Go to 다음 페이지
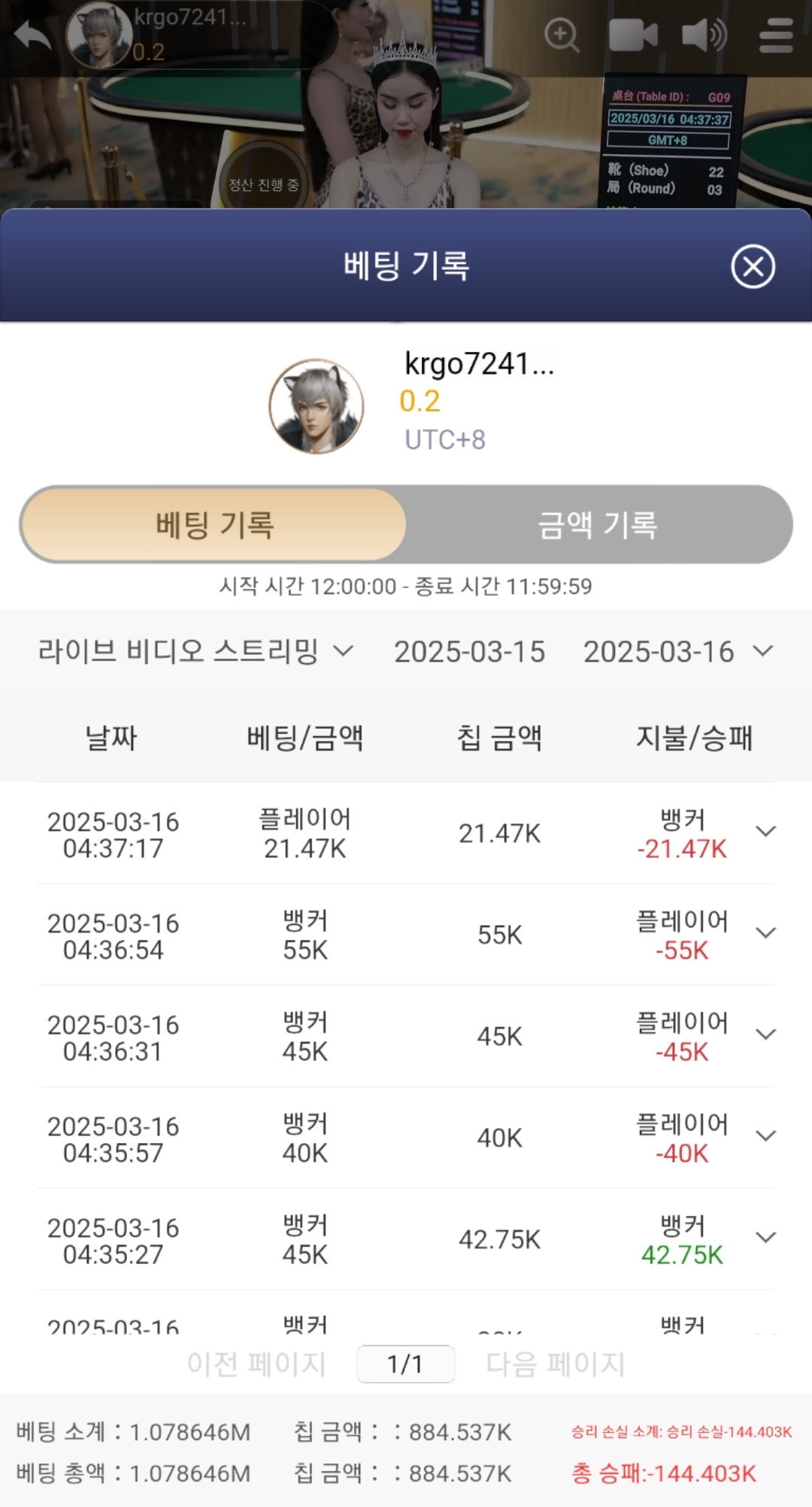The height and width of the screenshot is (1507, 812). tap(555, 1364)
